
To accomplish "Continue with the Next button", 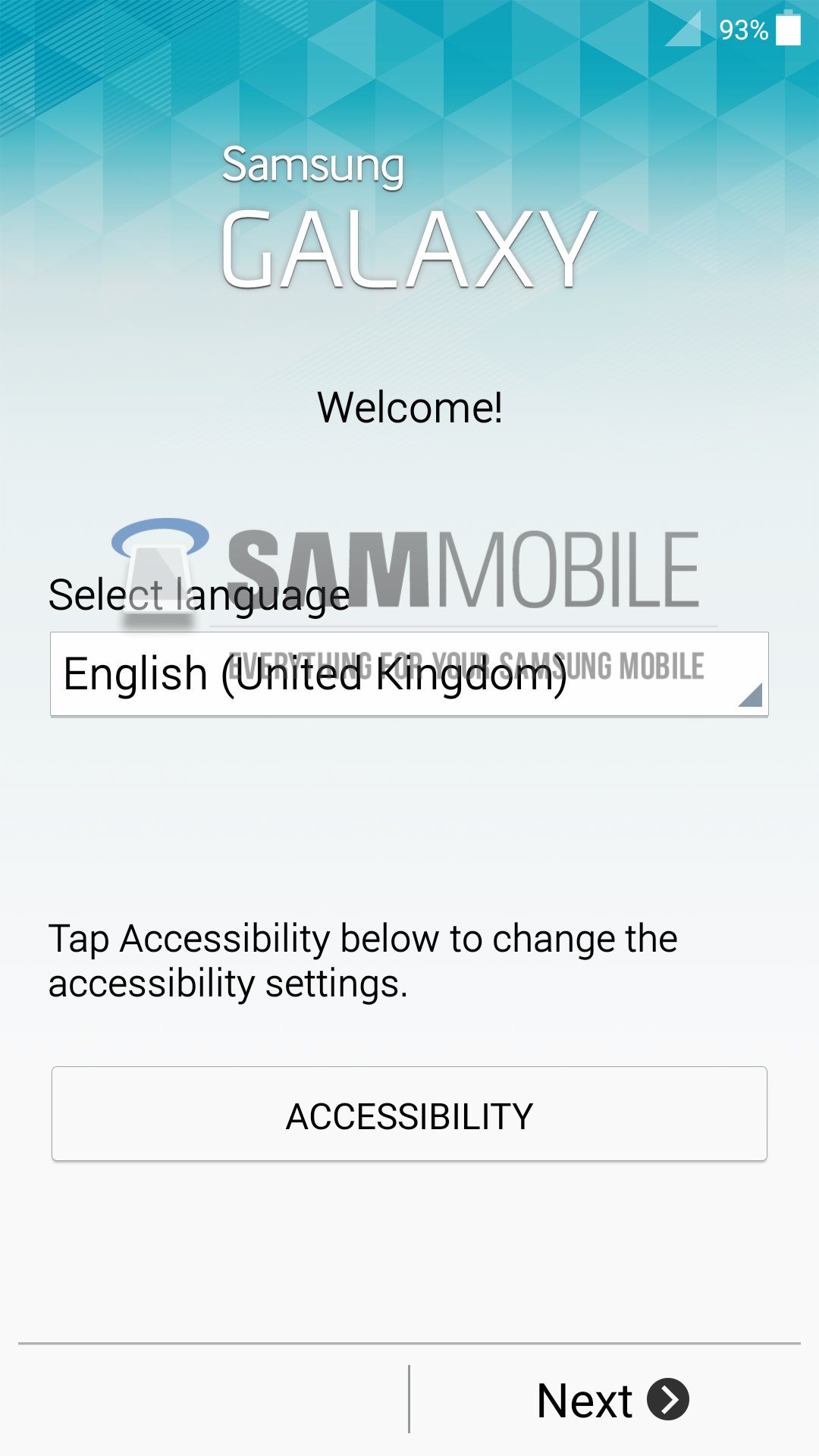I will click(611, 1400).
